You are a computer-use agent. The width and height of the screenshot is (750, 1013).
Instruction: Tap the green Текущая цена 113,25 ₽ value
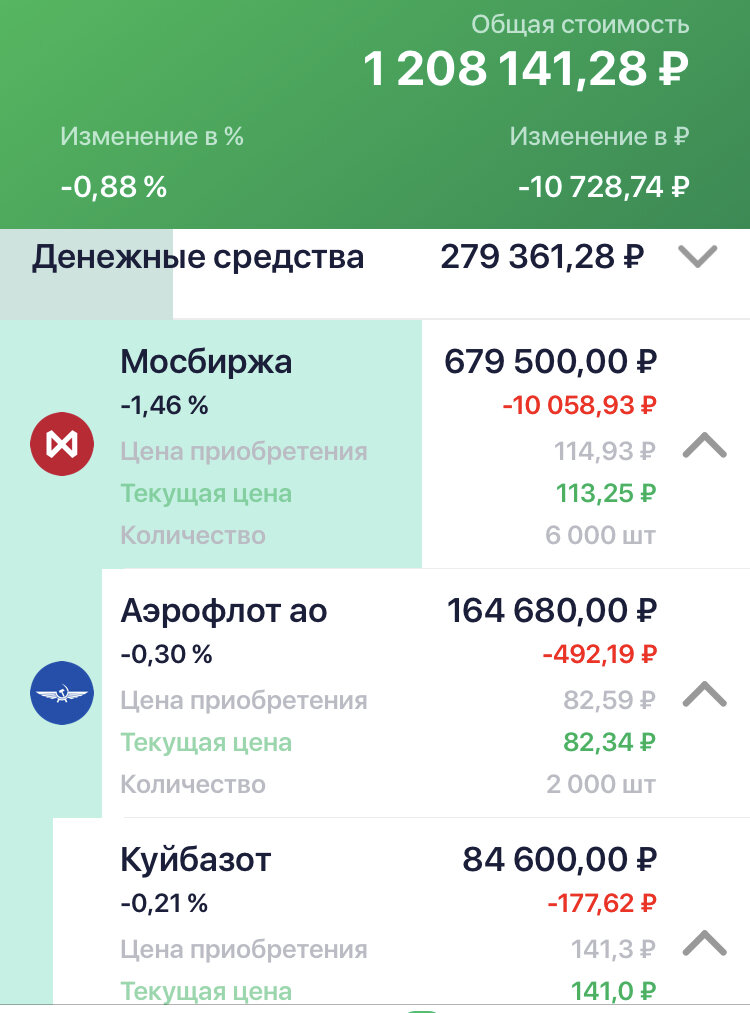click(604, 493)
